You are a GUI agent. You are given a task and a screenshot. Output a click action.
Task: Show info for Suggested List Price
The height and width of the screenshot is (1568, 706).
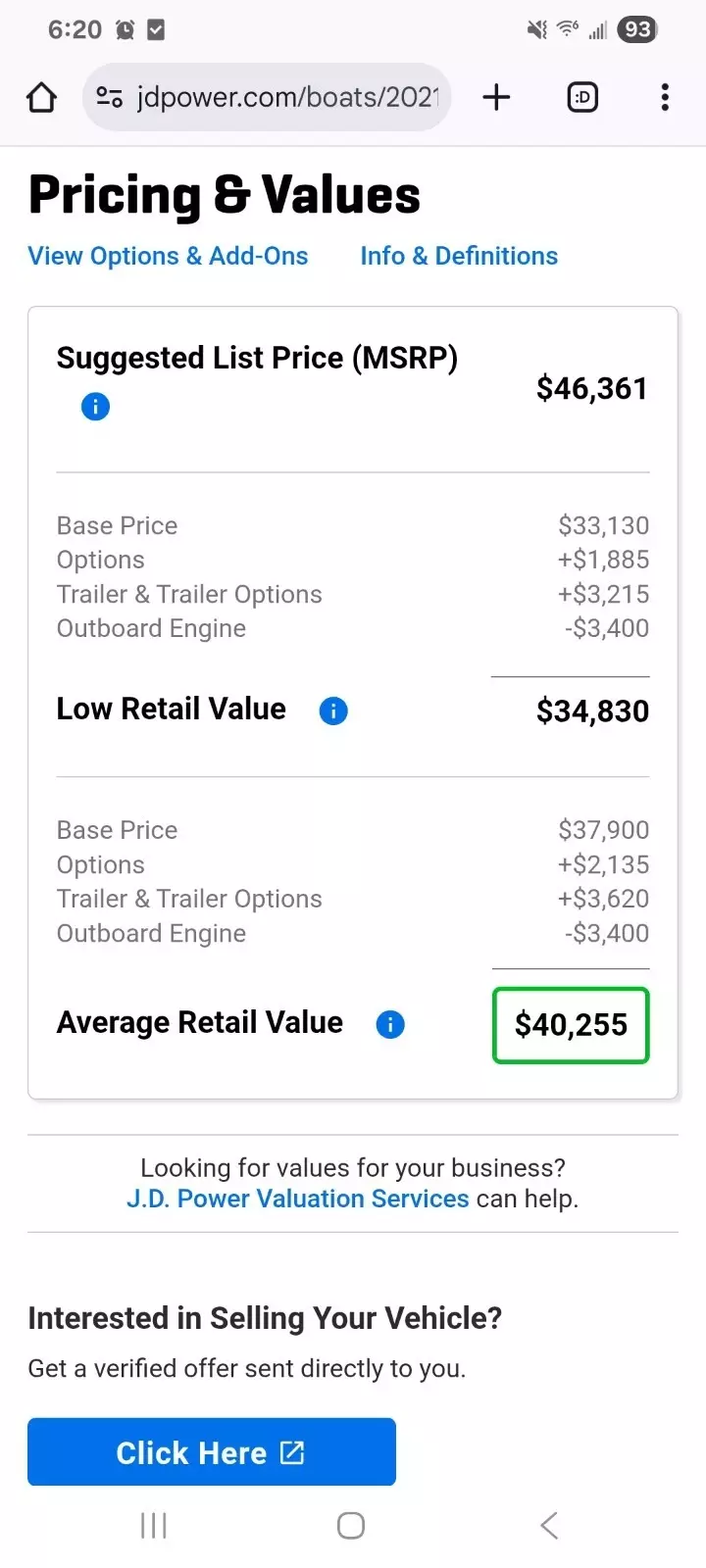click(x=95, y=407)
